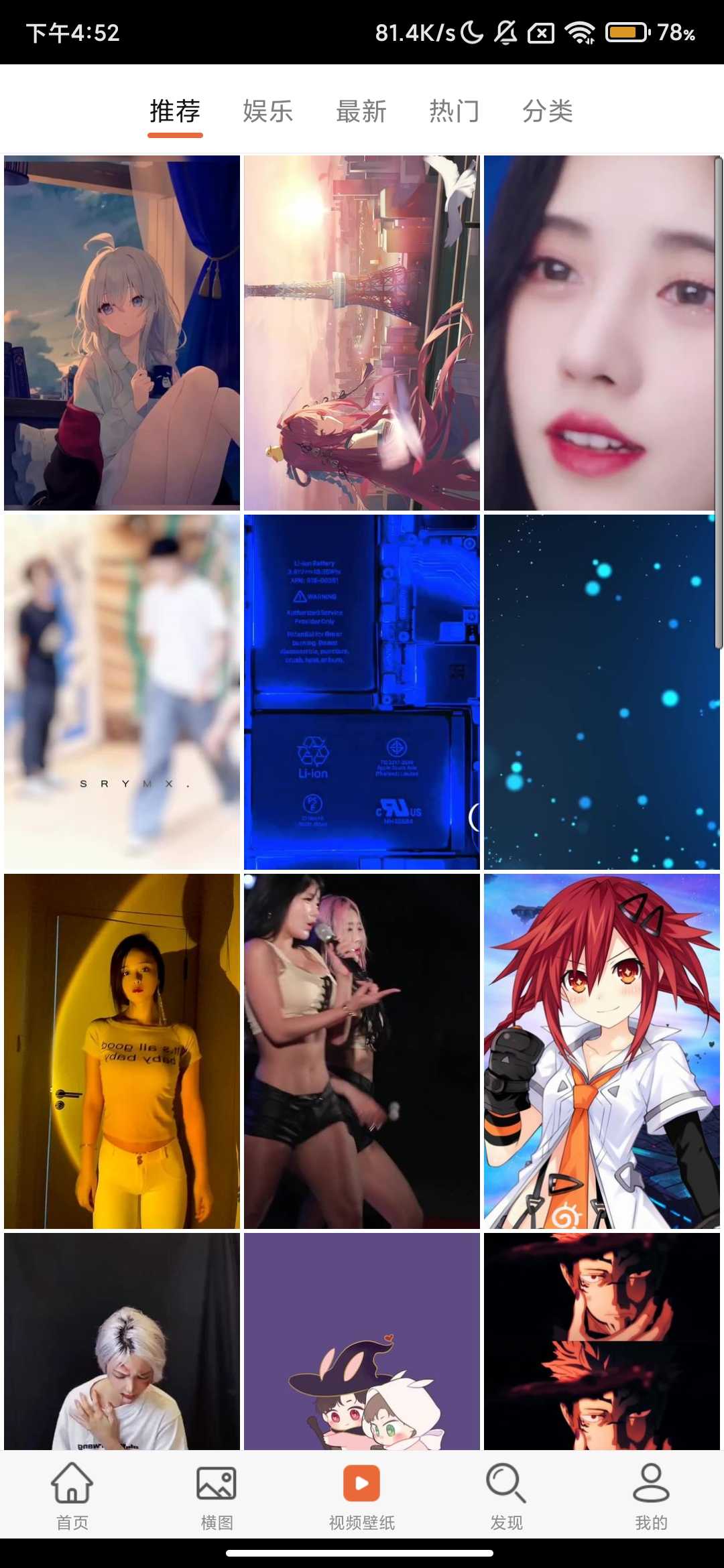Image resolution: width=724 pixels, height=1568 pixels.
Task: Open the sideways Eiffel Tower anime wallpaper
Action: click(x=362, y=333)
